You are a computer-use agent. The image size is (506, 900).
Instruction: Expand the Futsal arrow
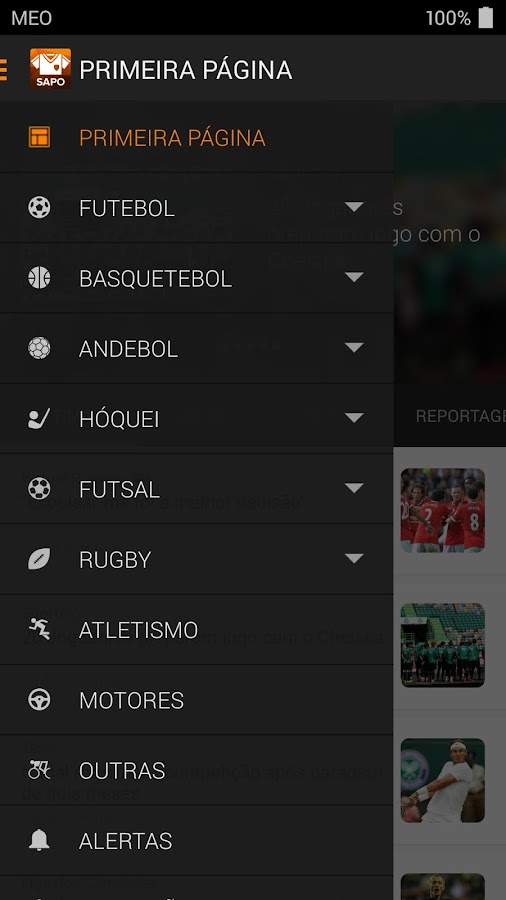tap(354, 488)
